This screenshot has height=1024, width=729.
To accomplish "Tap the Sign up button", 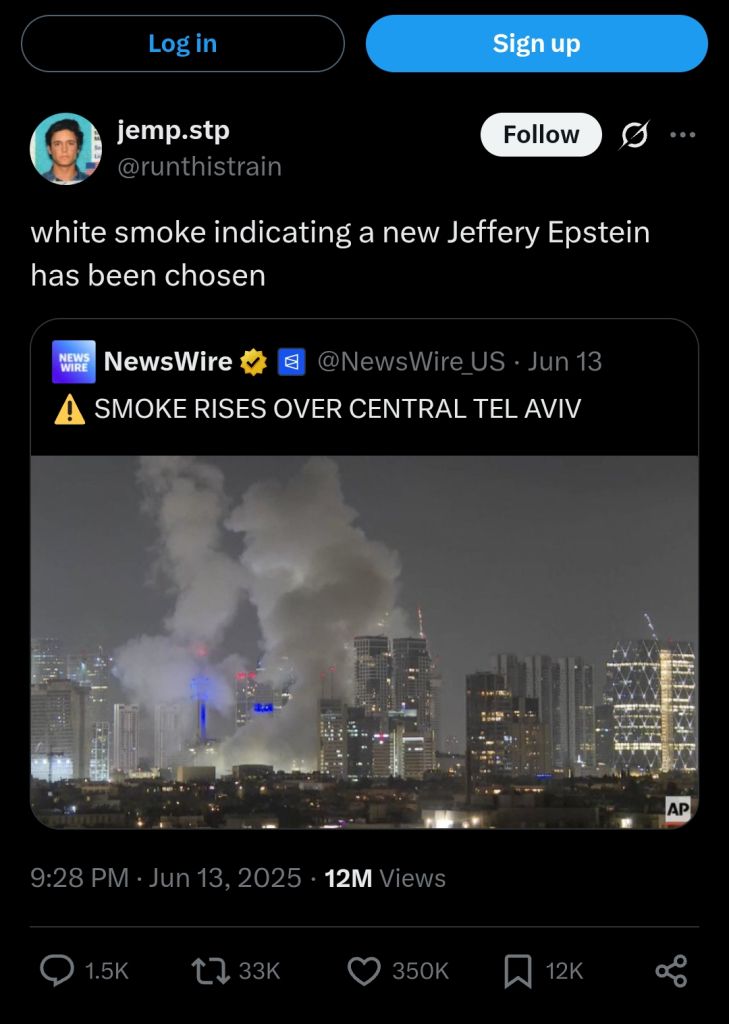I will [536, 44].
